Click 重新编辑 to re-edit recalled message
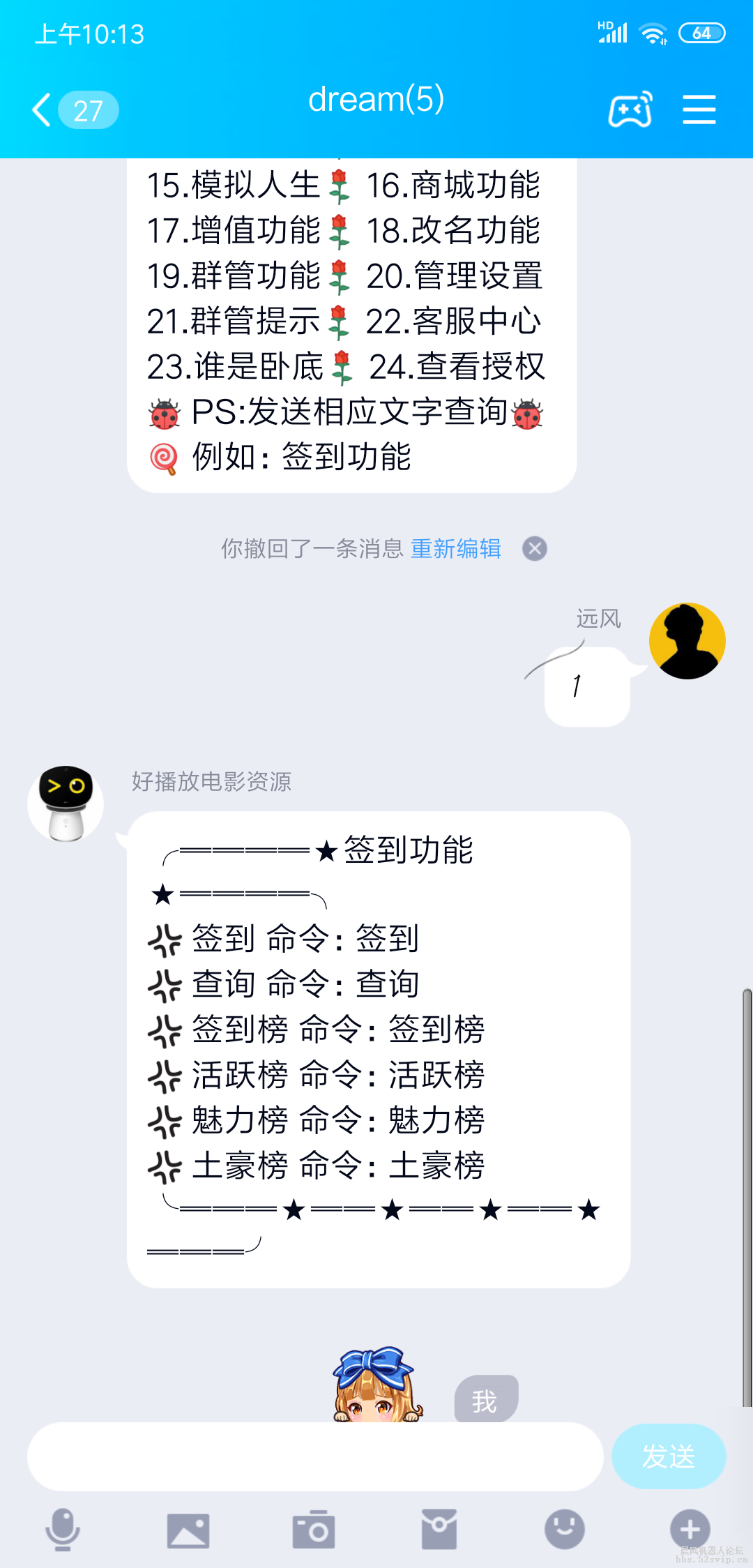This screenshot has width=753, height=1568. (456, 550)
